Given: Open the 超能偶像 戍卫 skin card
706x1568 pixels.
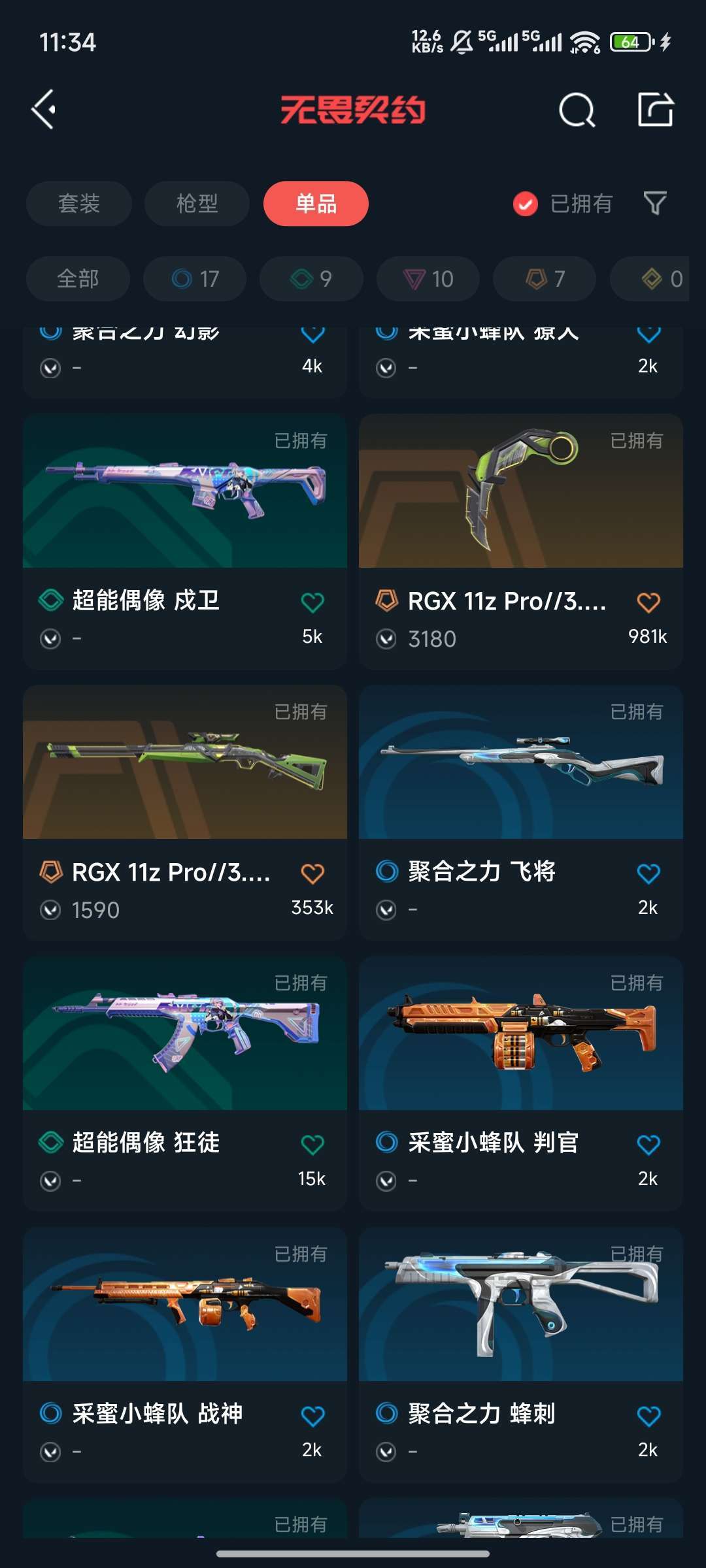Looking at the screenshot, I should pyautogui.click(x=185, y=541).
